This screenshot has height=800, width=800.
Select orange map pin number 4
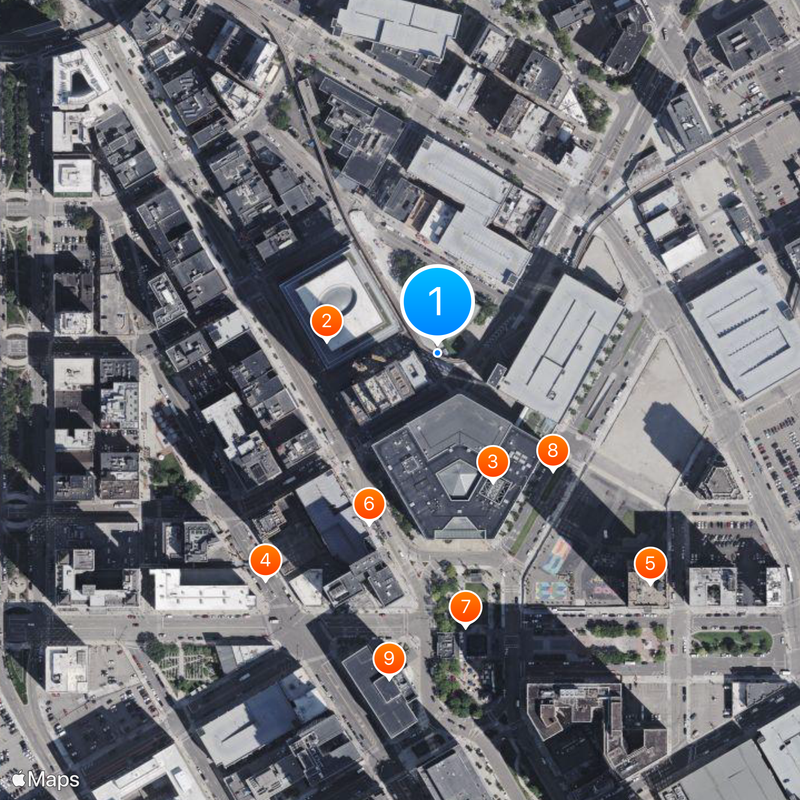265,562
